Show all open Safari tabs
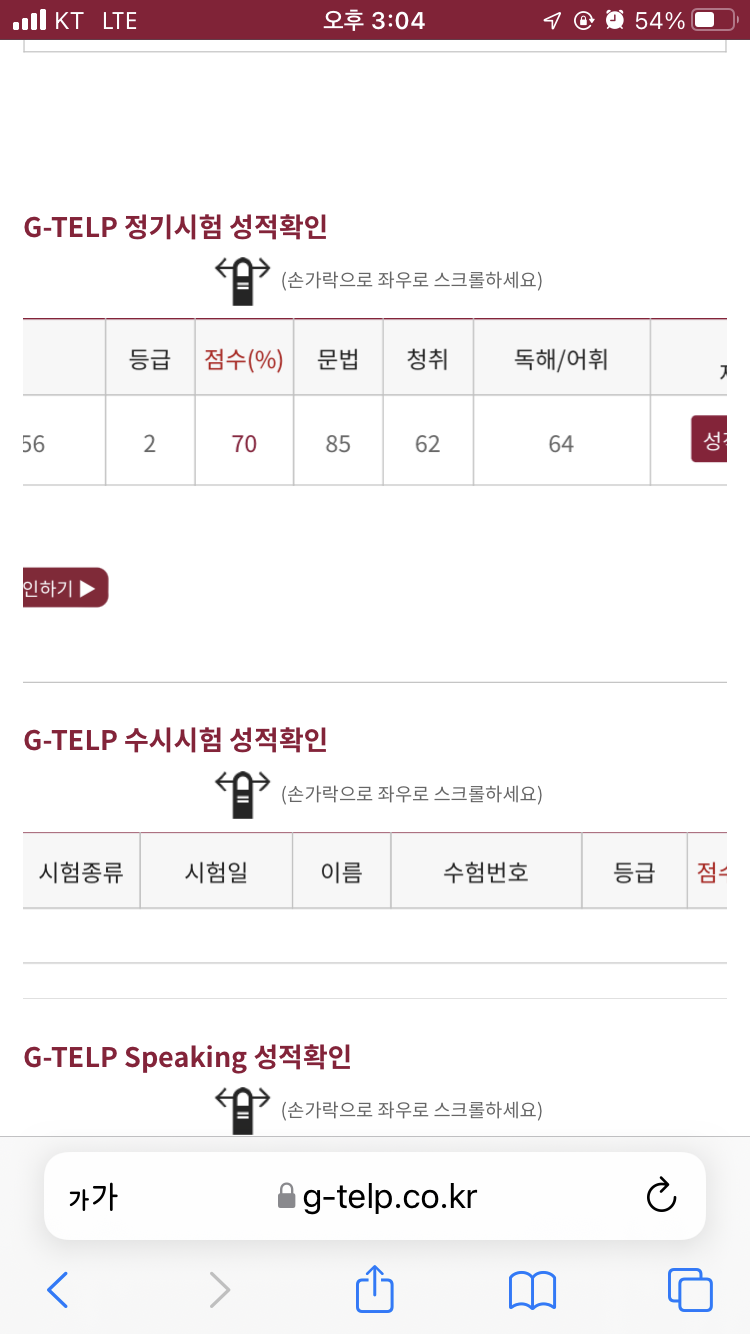The width and height of the screenshot is (750, 1334). point(690,1290)
